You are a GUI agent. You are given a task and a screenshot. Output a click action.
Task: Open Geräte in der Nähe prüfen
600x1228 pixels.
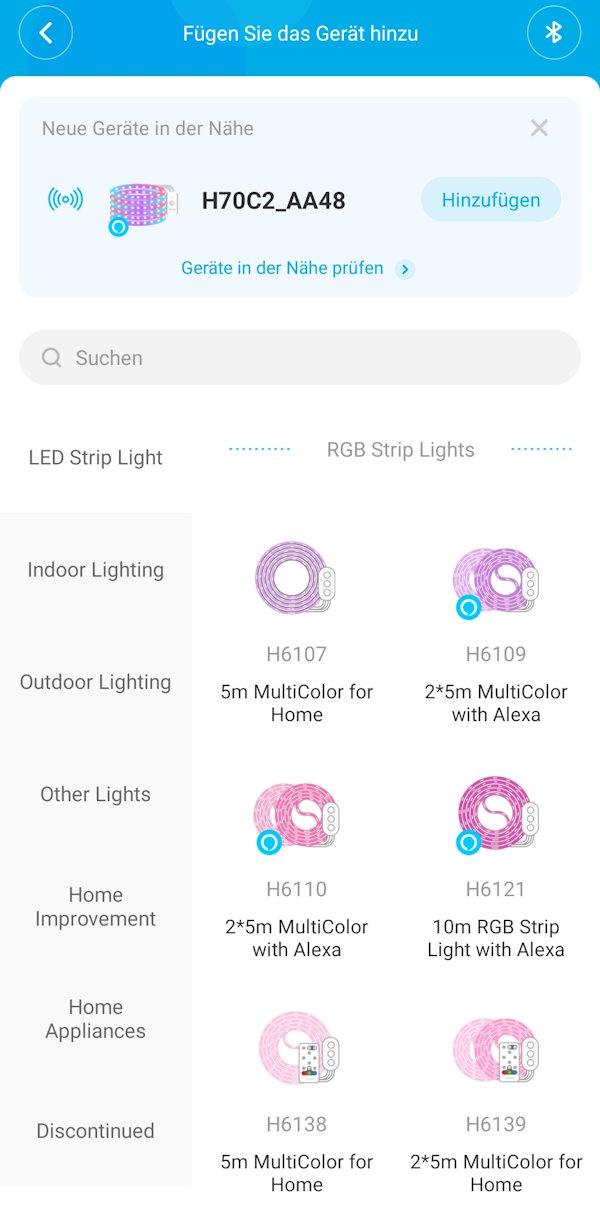[297, 268]
